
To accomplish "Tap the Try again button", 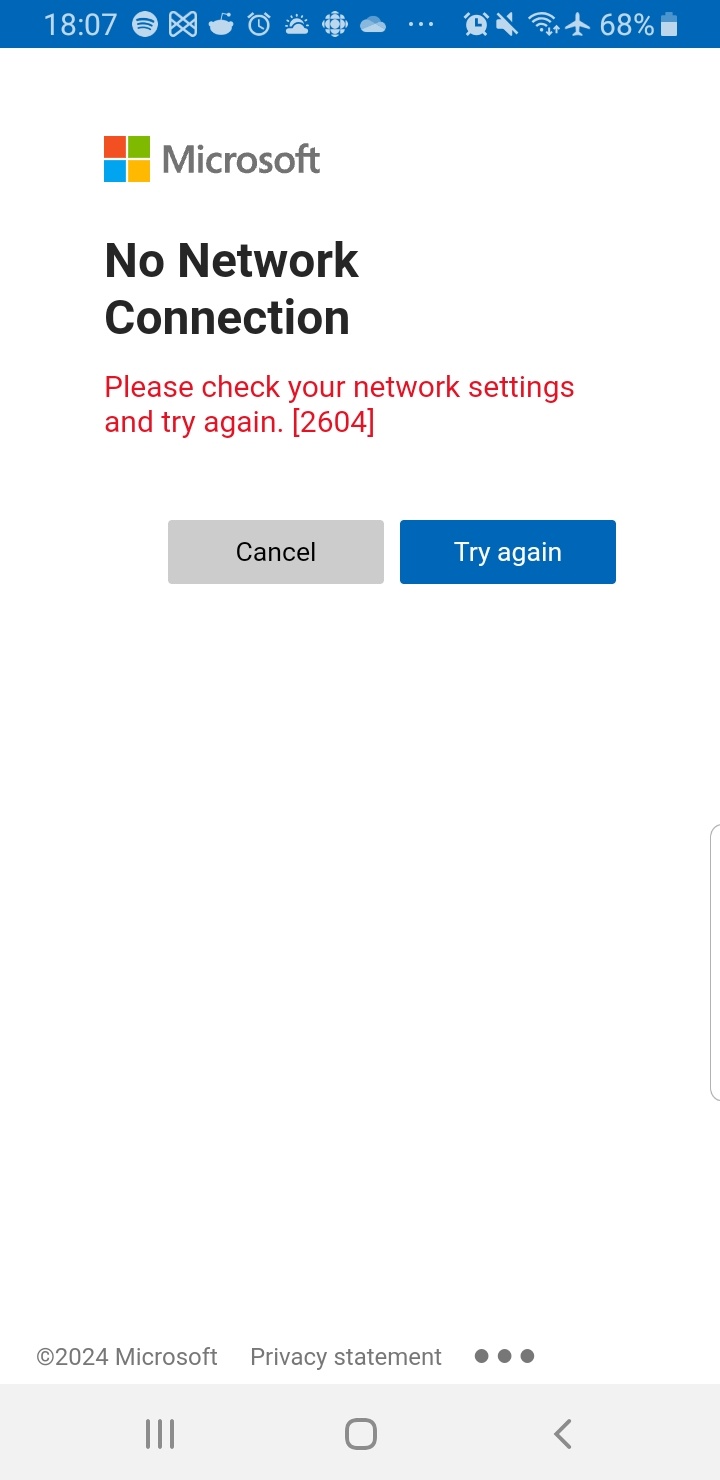I will (x=507, y=552).
